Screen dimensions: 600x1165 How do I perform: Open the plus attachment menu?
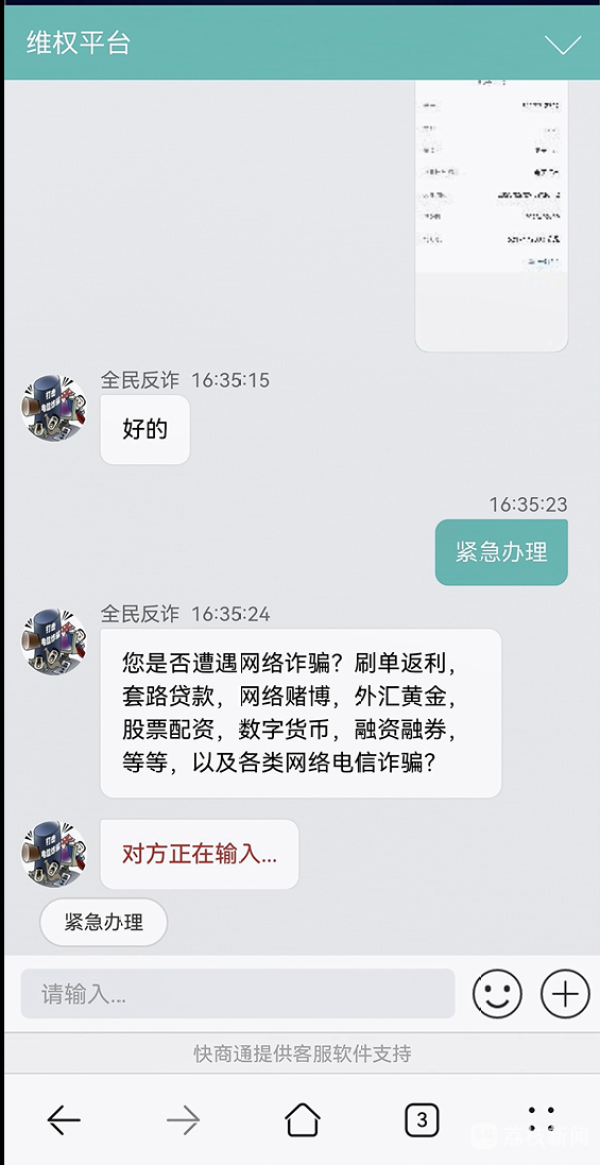(x=565, y=994)
